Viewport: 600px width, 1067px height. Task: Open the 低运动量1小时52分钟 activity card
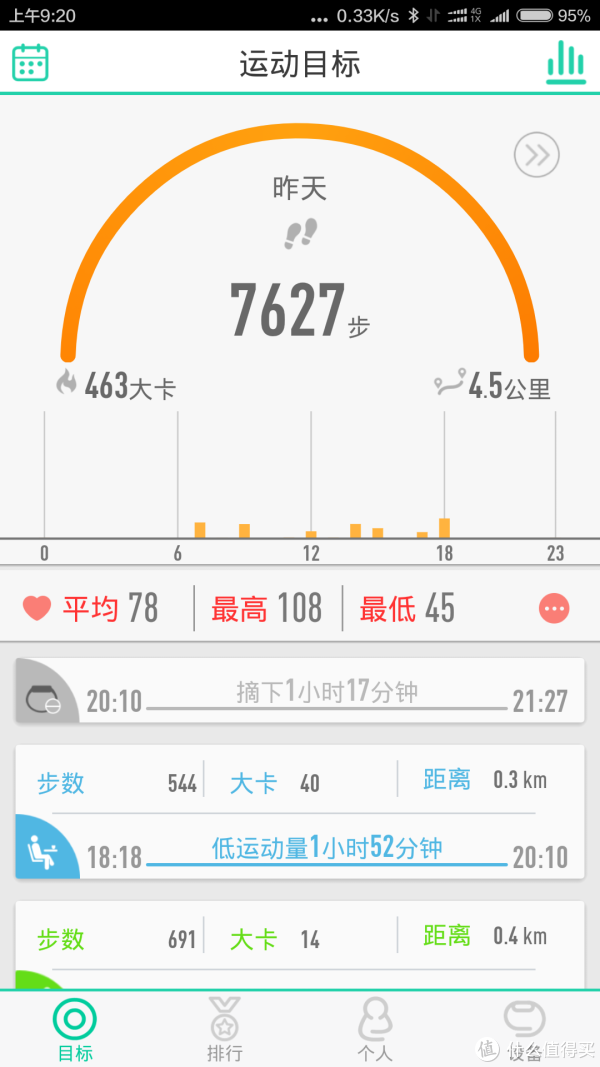(x=300, y=812)
